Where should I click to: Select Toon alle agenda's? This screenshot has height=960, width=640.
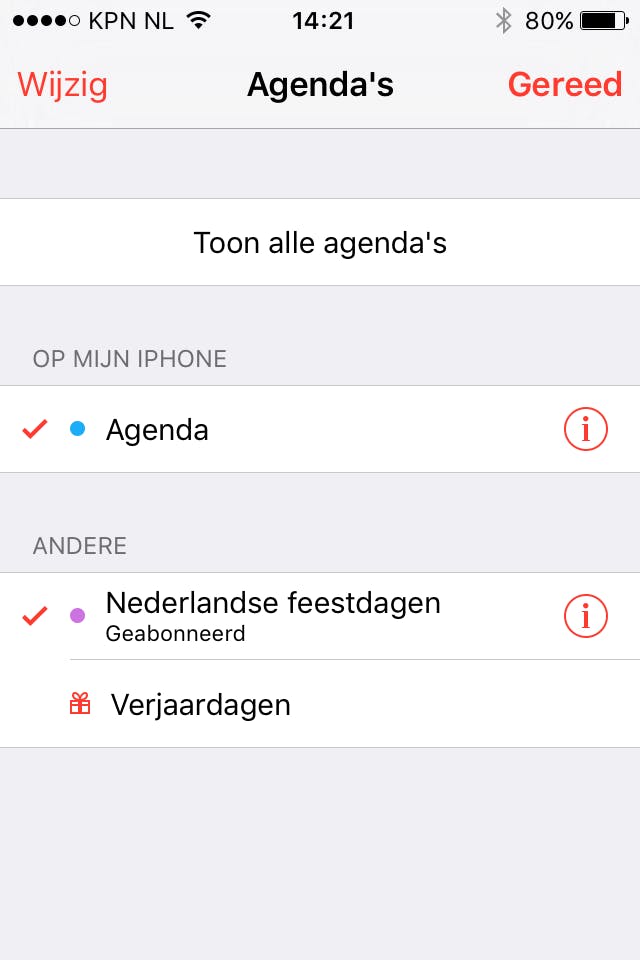pyautogui.click(x=320, y=243)
